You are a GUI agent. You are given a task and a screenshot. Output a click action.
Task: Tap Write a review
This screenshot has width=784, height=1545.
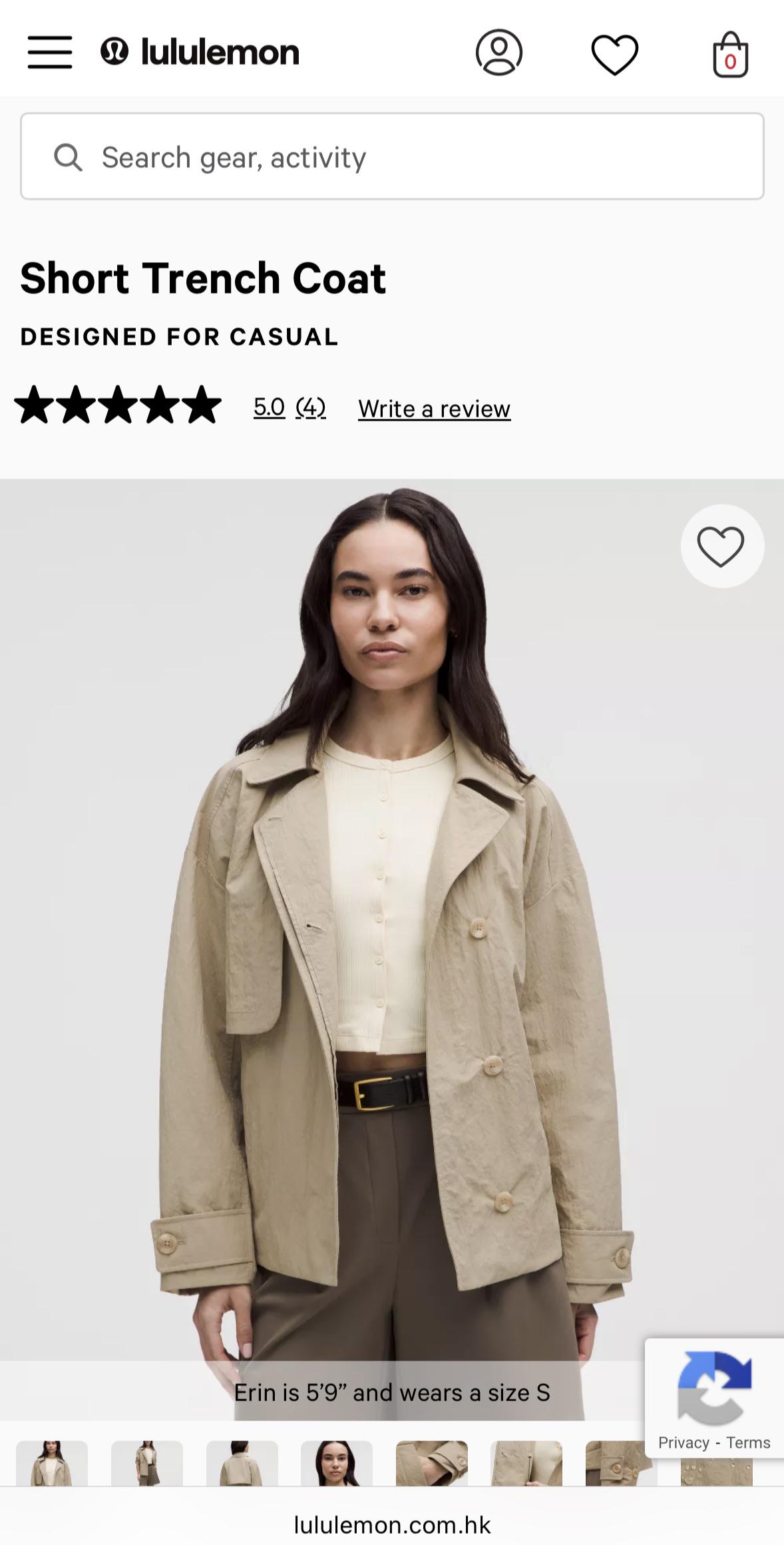(x=435, y=409)
